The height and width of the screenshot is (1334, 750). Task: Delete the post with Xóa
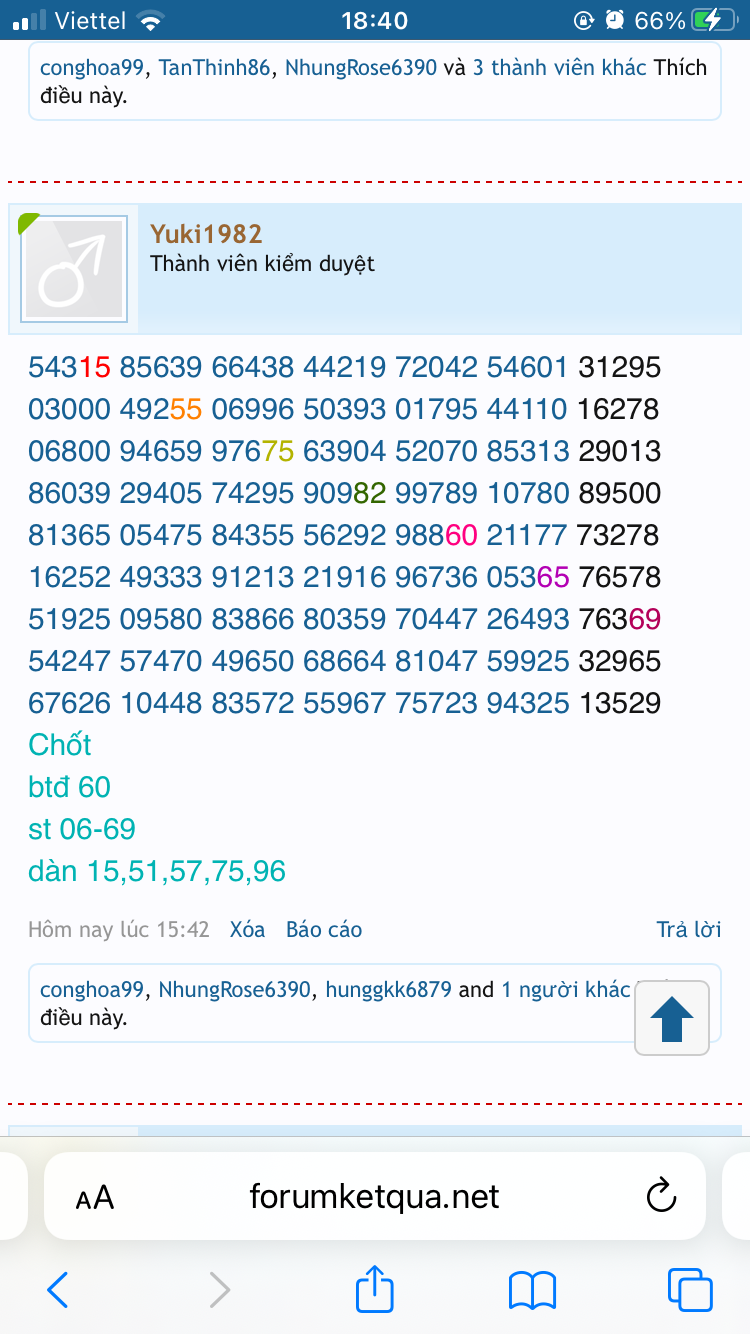pyautogui.click(x=247, y=930)
